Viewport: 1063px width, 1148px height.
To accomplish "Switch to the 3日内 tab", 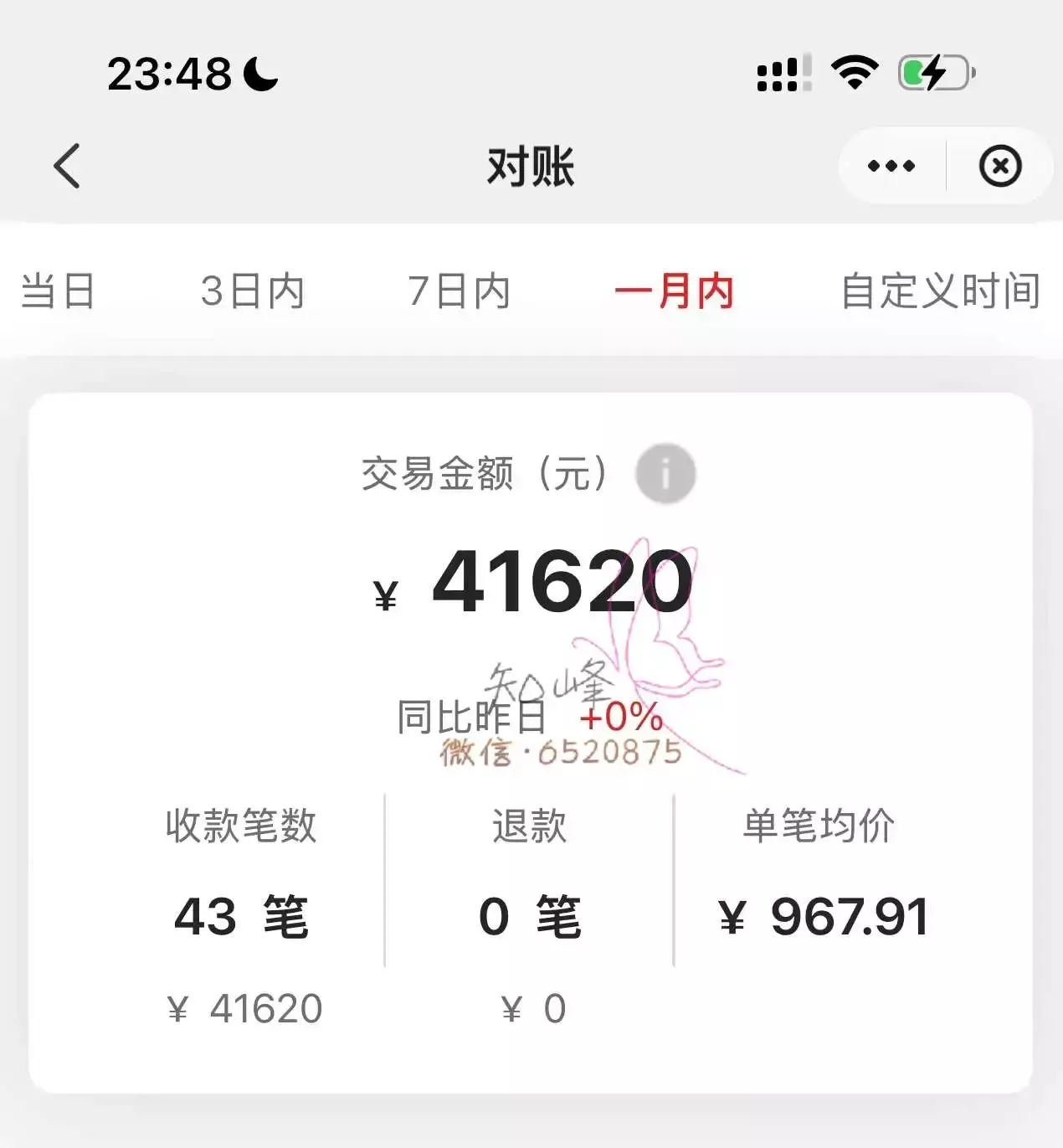I will [x=253, y=291].
